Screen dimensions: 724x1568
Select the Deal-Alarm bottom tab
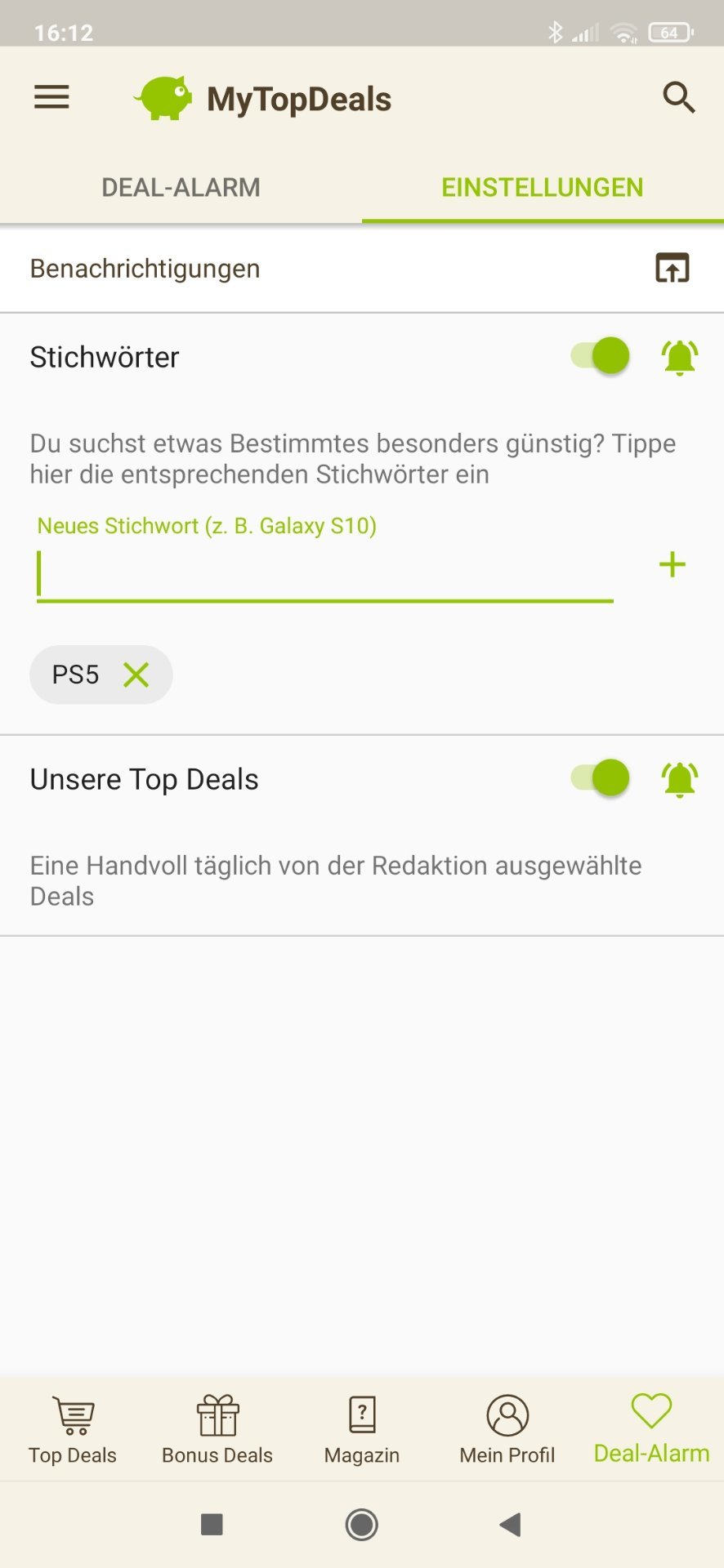click(x=651, y=1430)
